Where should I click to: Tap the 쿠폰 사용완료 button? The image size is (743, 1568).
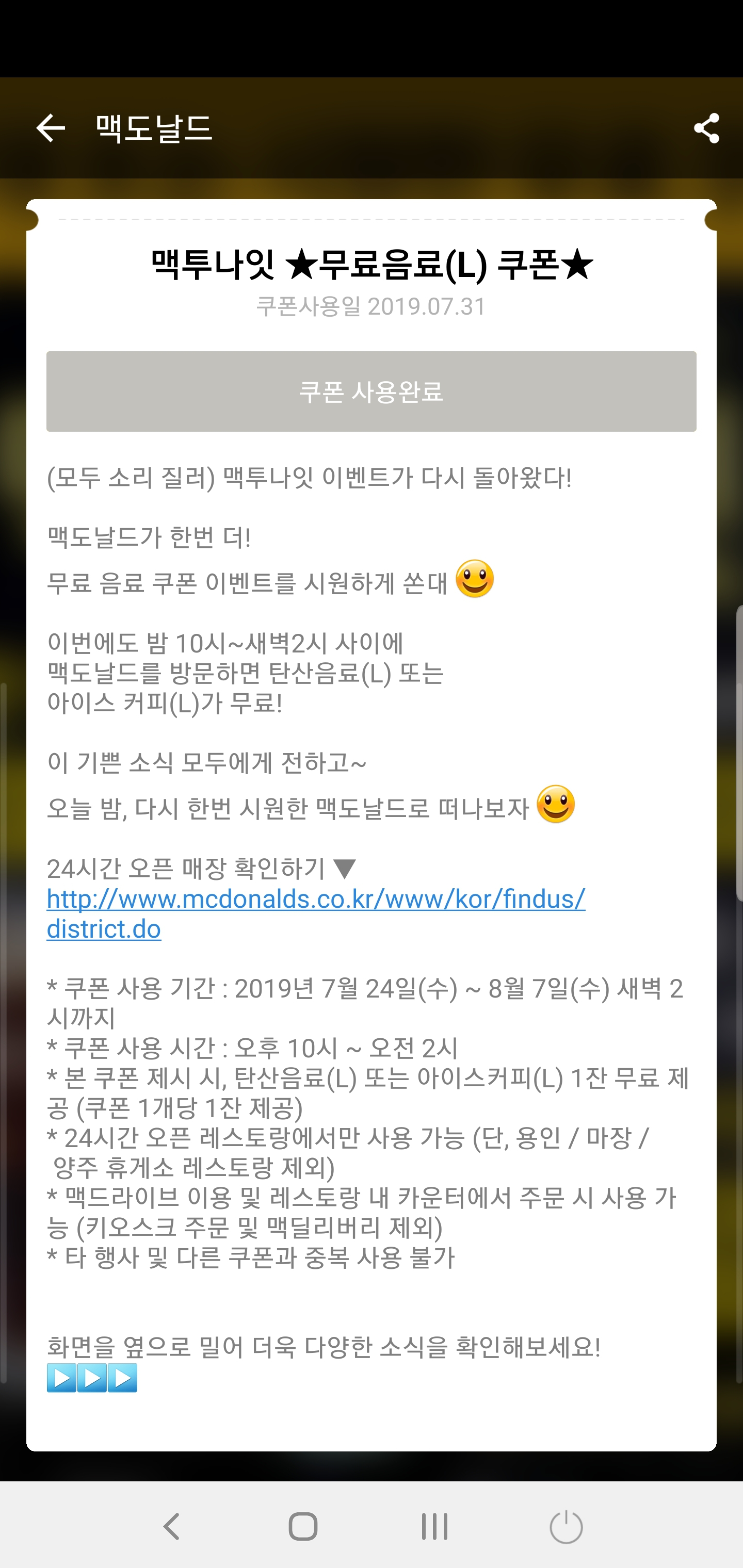click(372, 391)
